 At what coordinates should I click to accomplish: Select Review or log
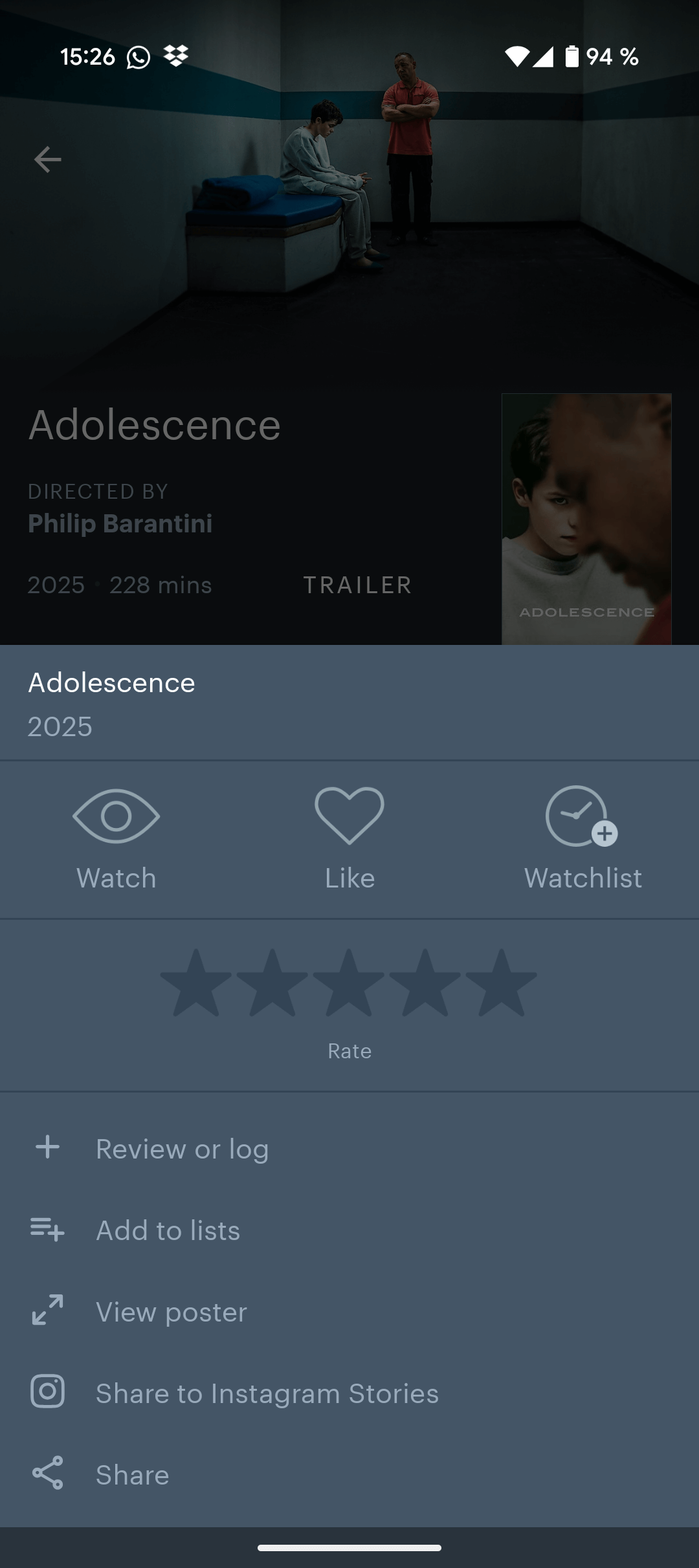coord(349,1149)
